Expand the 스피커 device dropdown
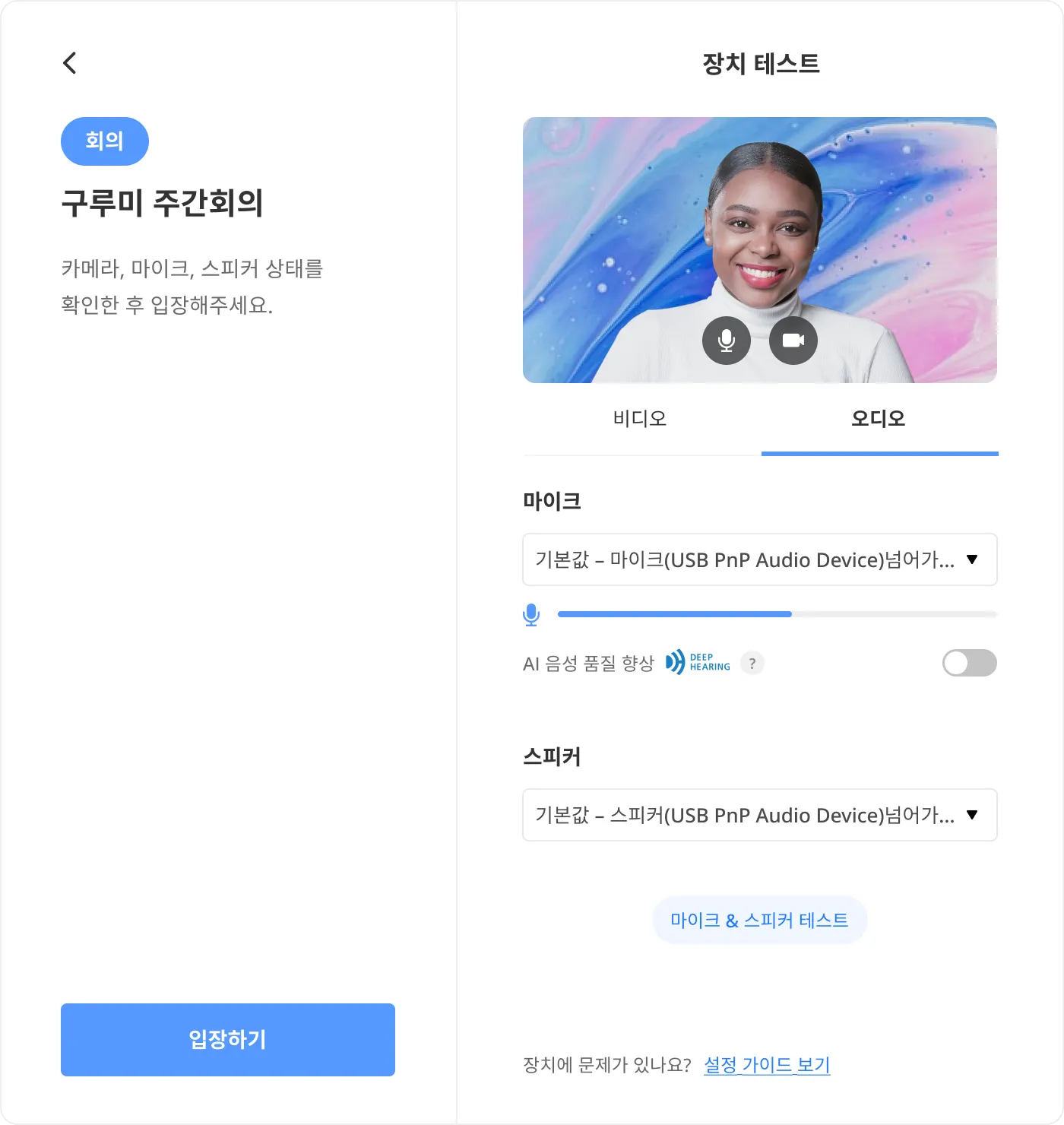 (760, 816)
